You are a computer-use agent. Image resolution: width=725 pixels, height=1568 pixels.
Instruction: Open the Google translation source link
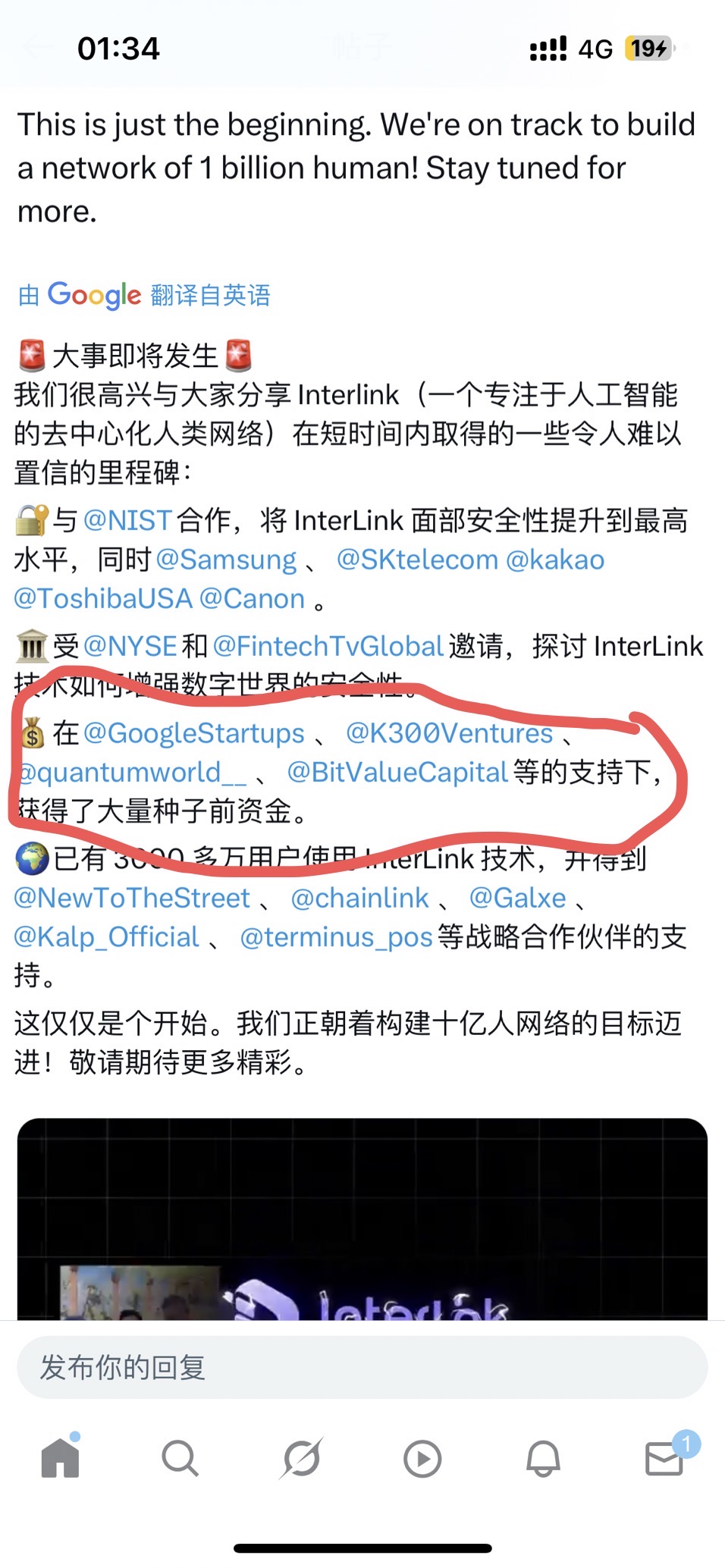pos(144,295)
